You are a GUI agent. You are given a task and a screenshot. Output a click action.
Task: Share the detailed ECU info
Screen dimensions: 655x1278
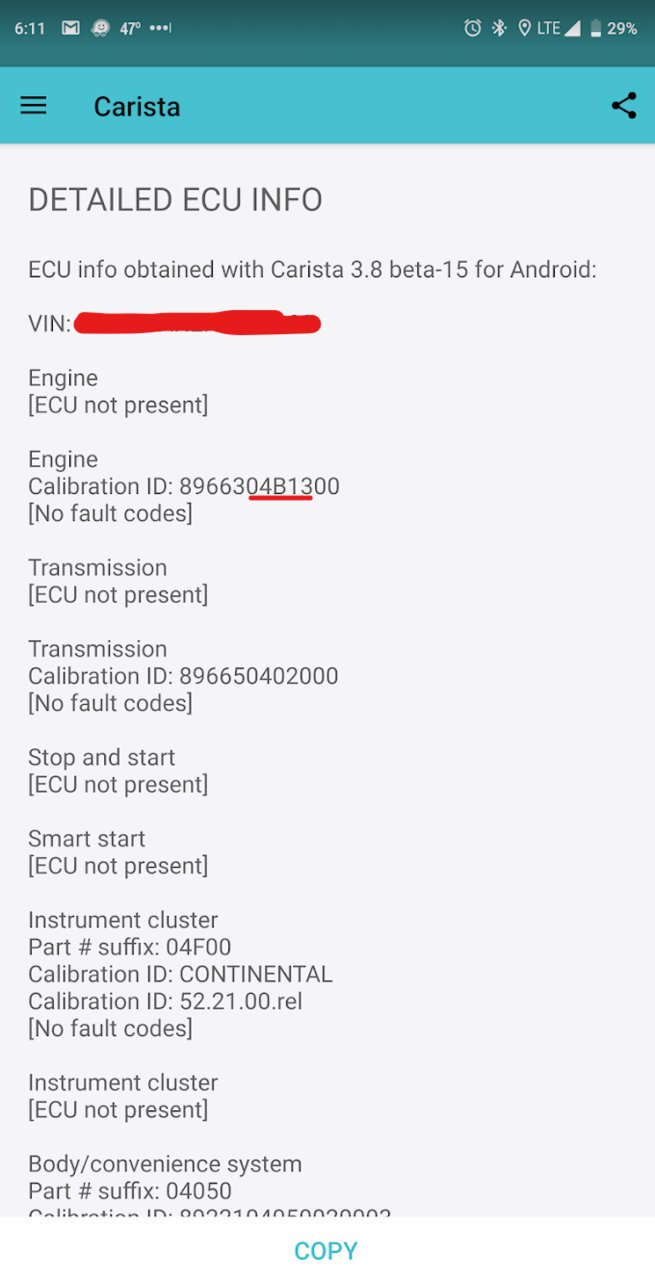pos(624,106)
